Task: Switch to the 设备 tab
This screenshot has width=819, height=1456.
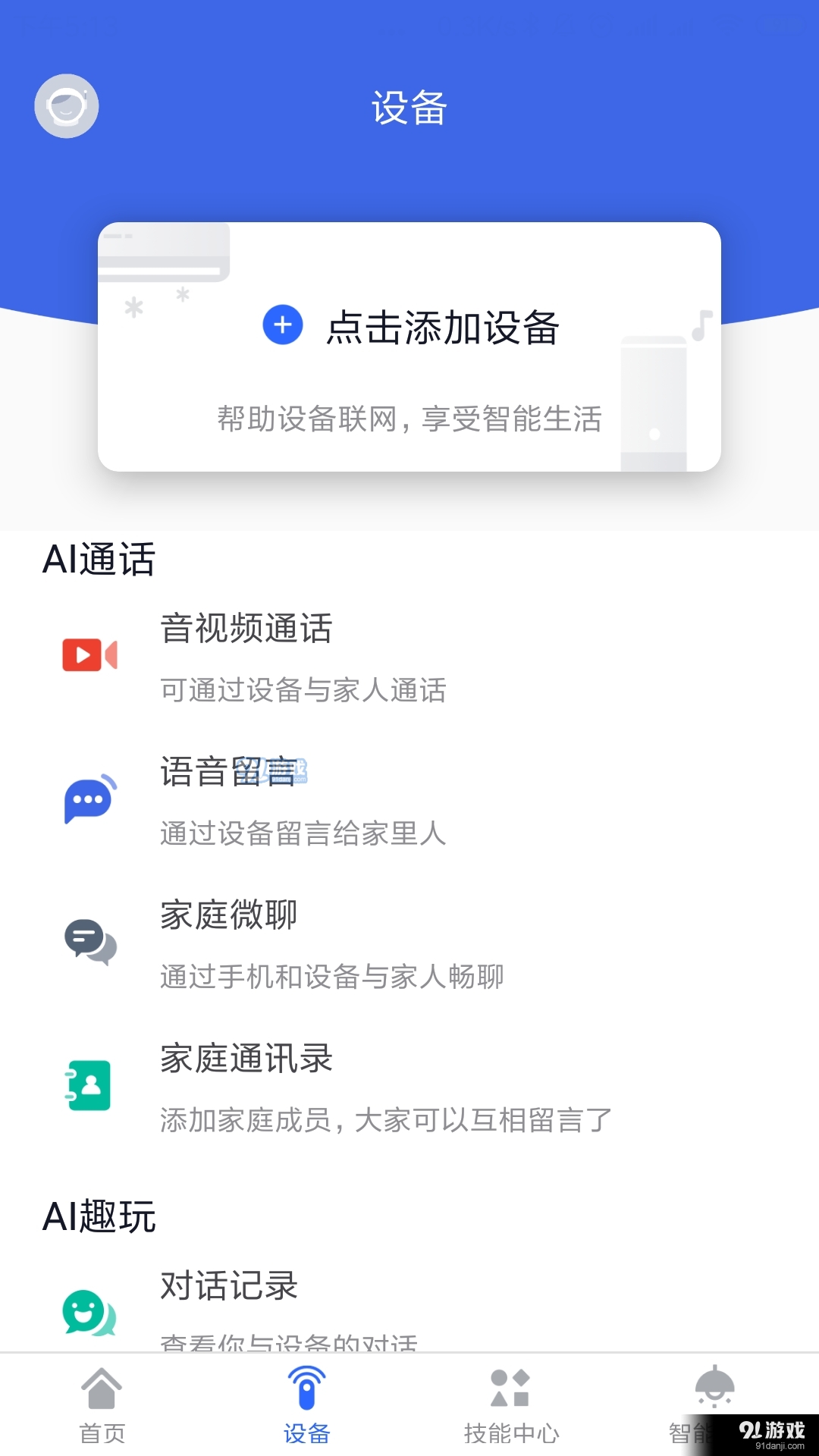Action: [x=306, y=1403]
